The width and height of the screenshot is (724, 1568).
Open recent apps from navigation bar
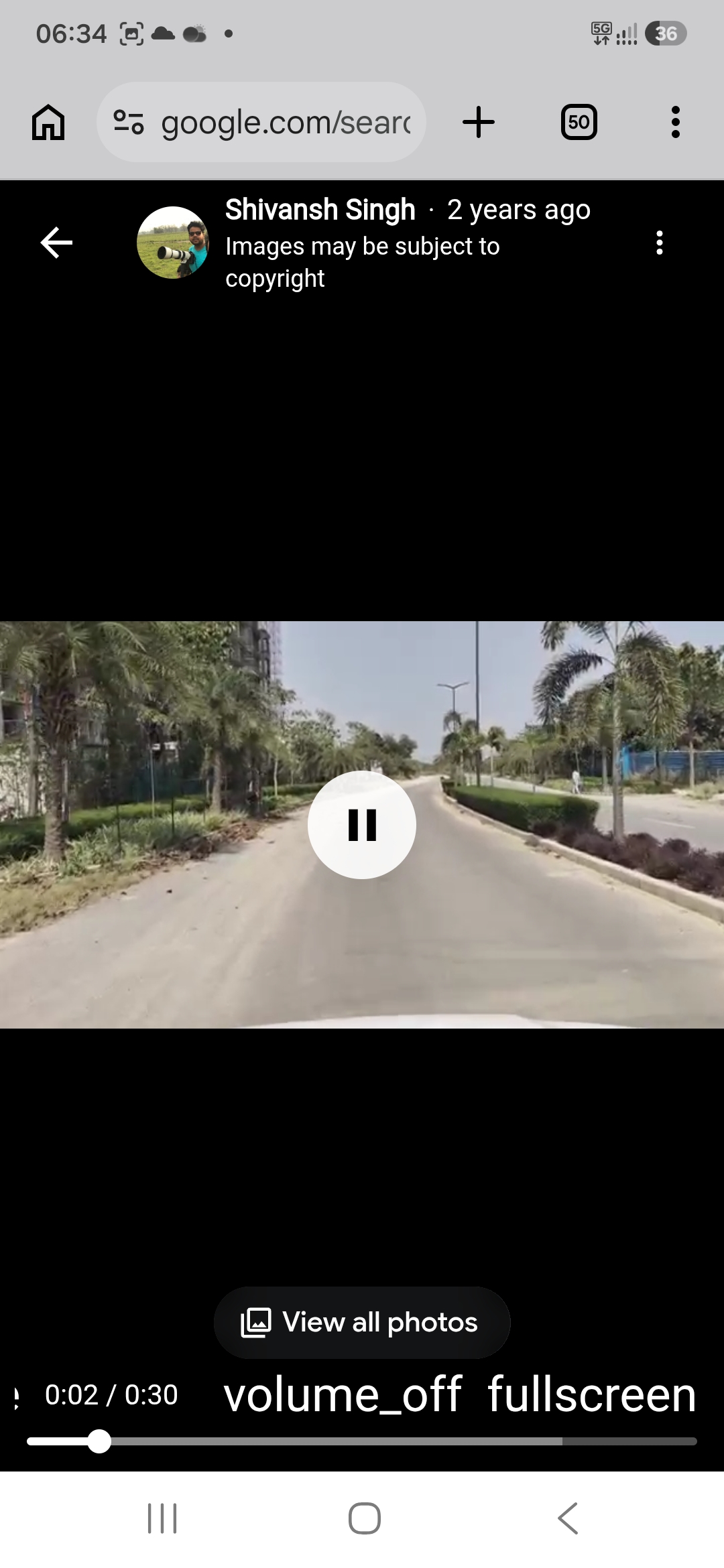click(162, 1518)
